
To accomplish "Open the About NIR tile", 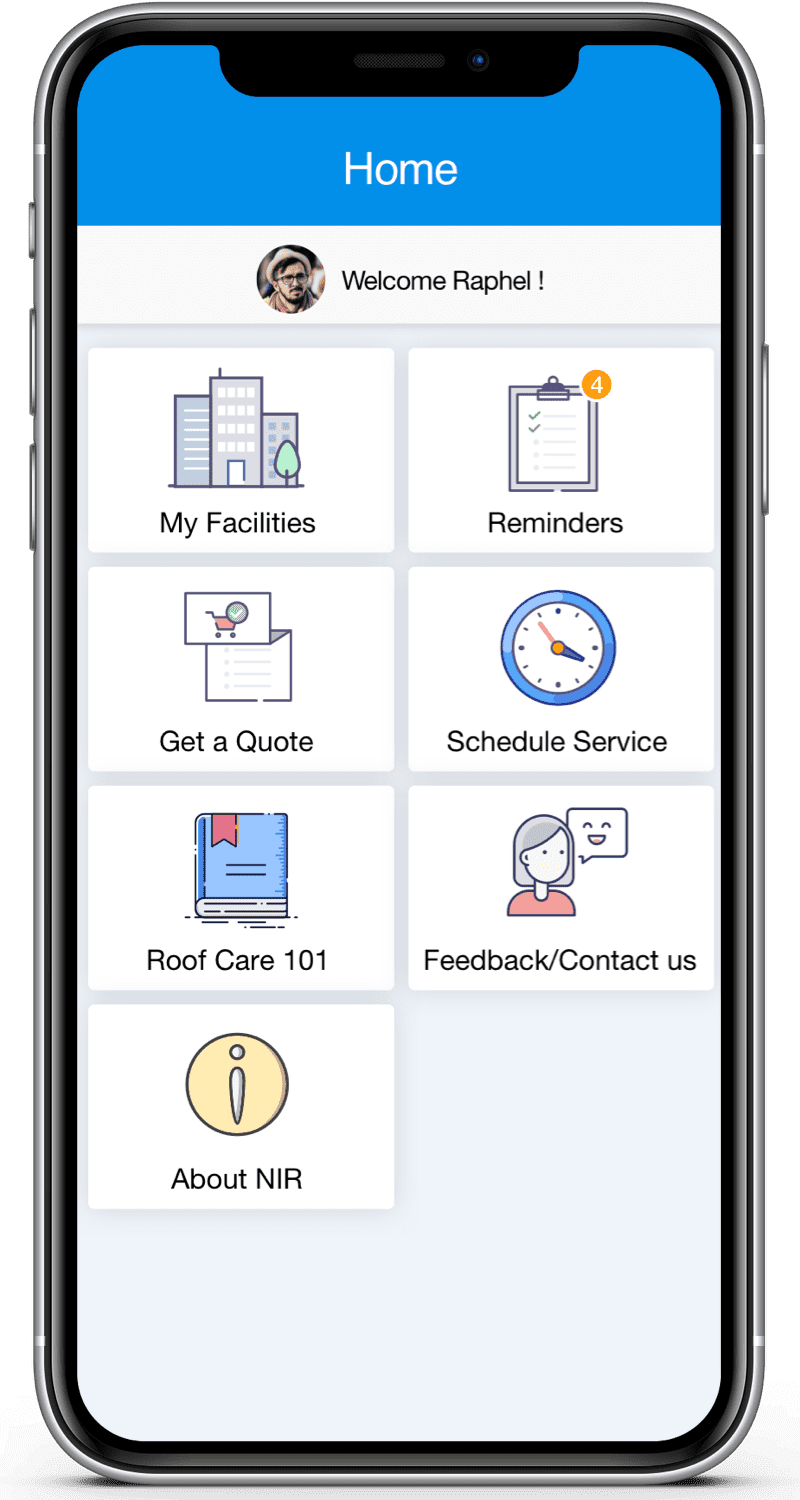I will [x=240, y=1106].
